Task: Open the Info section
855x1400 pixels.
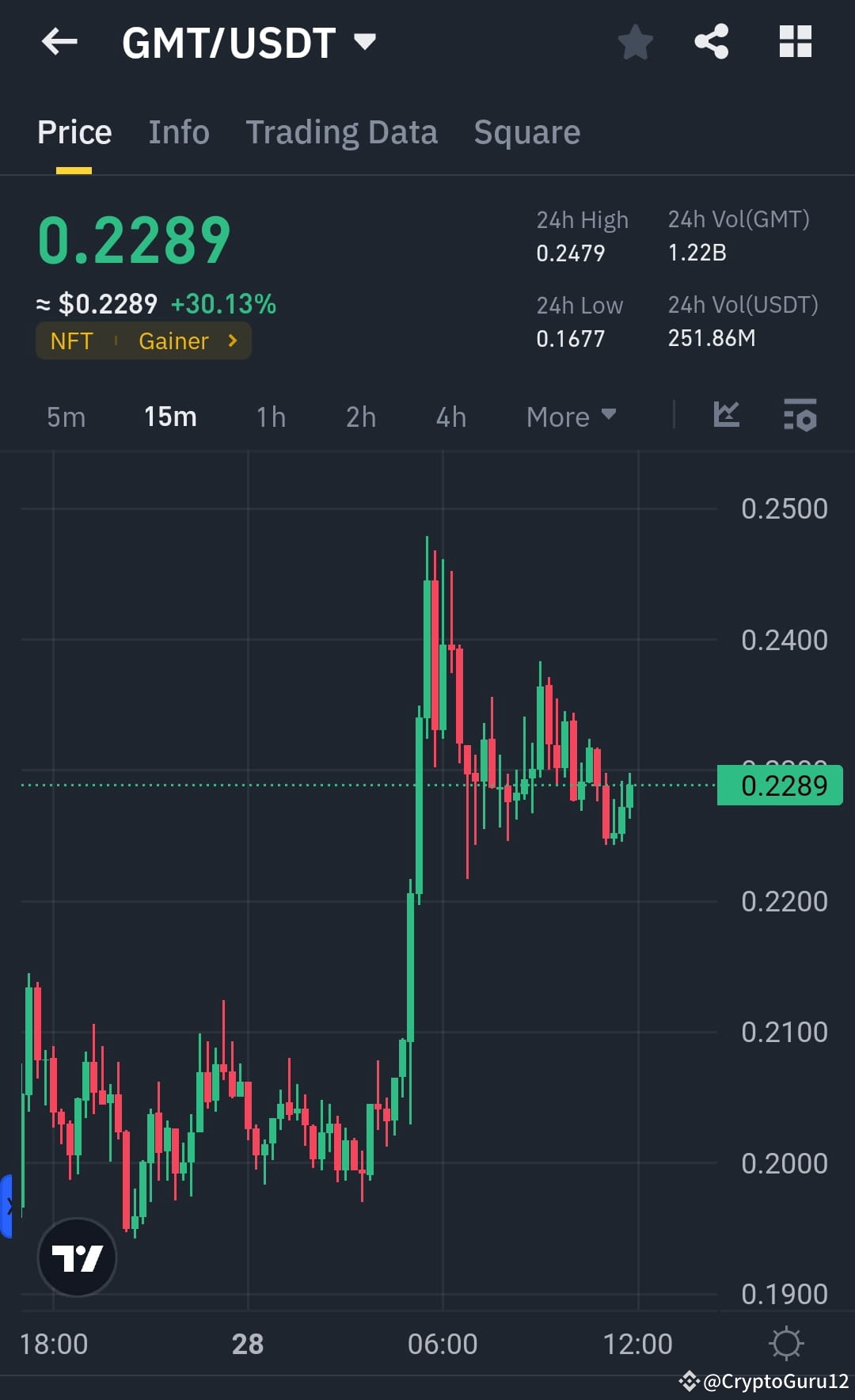Action: coord(178,131)
